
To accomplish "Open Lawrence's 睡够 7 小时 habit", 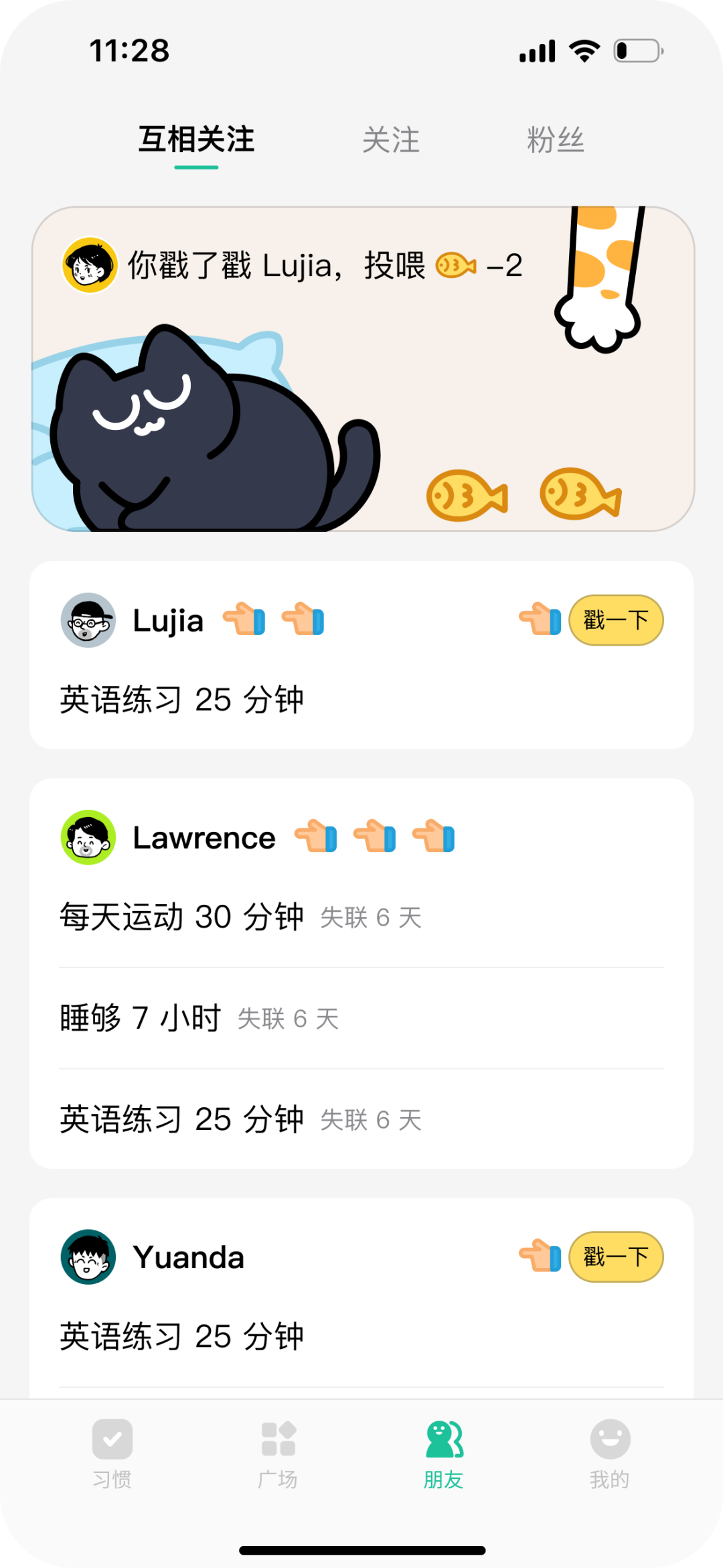I will pyautogui.click(x=361, y=1018).
